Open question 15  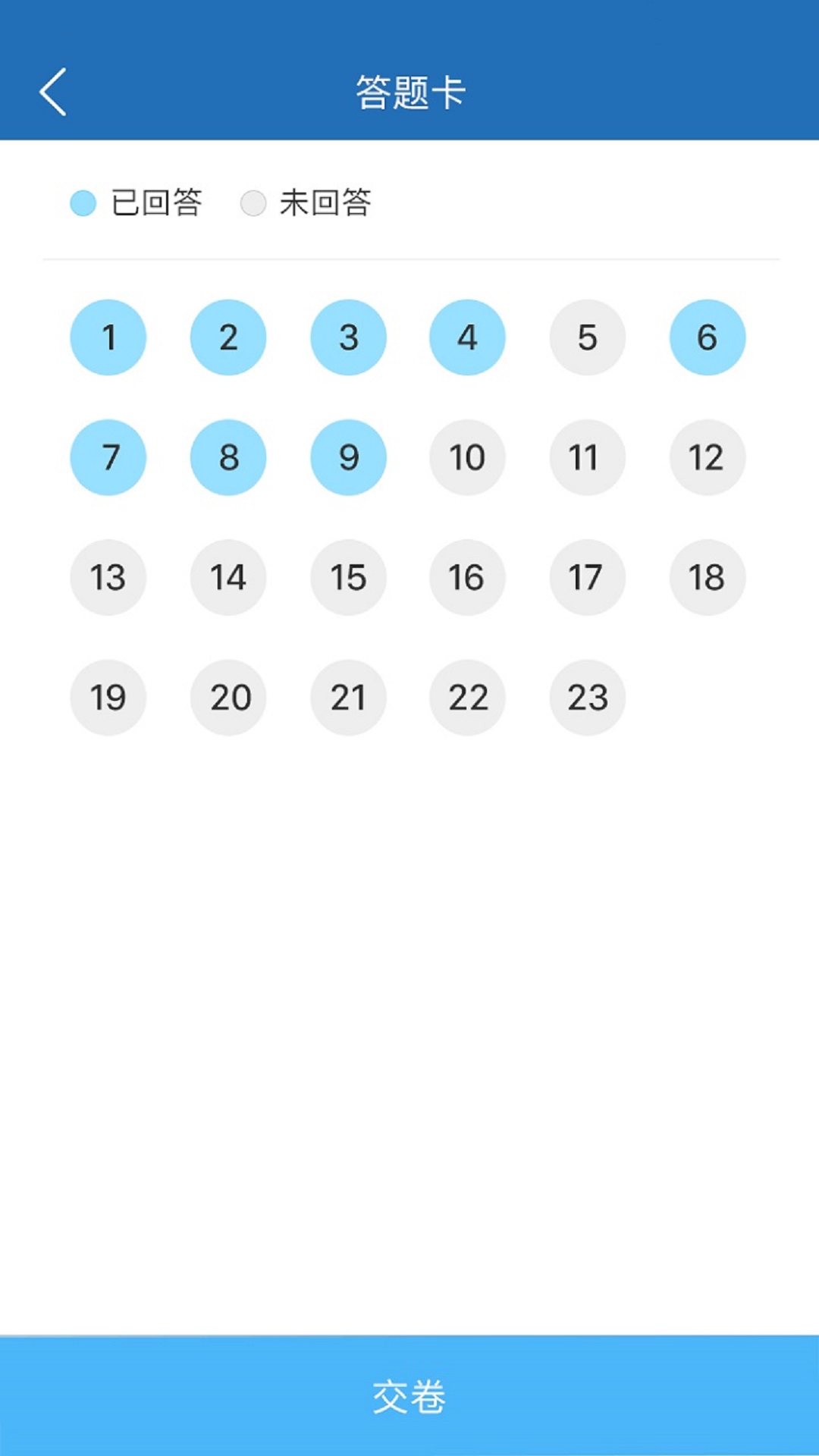348,577
